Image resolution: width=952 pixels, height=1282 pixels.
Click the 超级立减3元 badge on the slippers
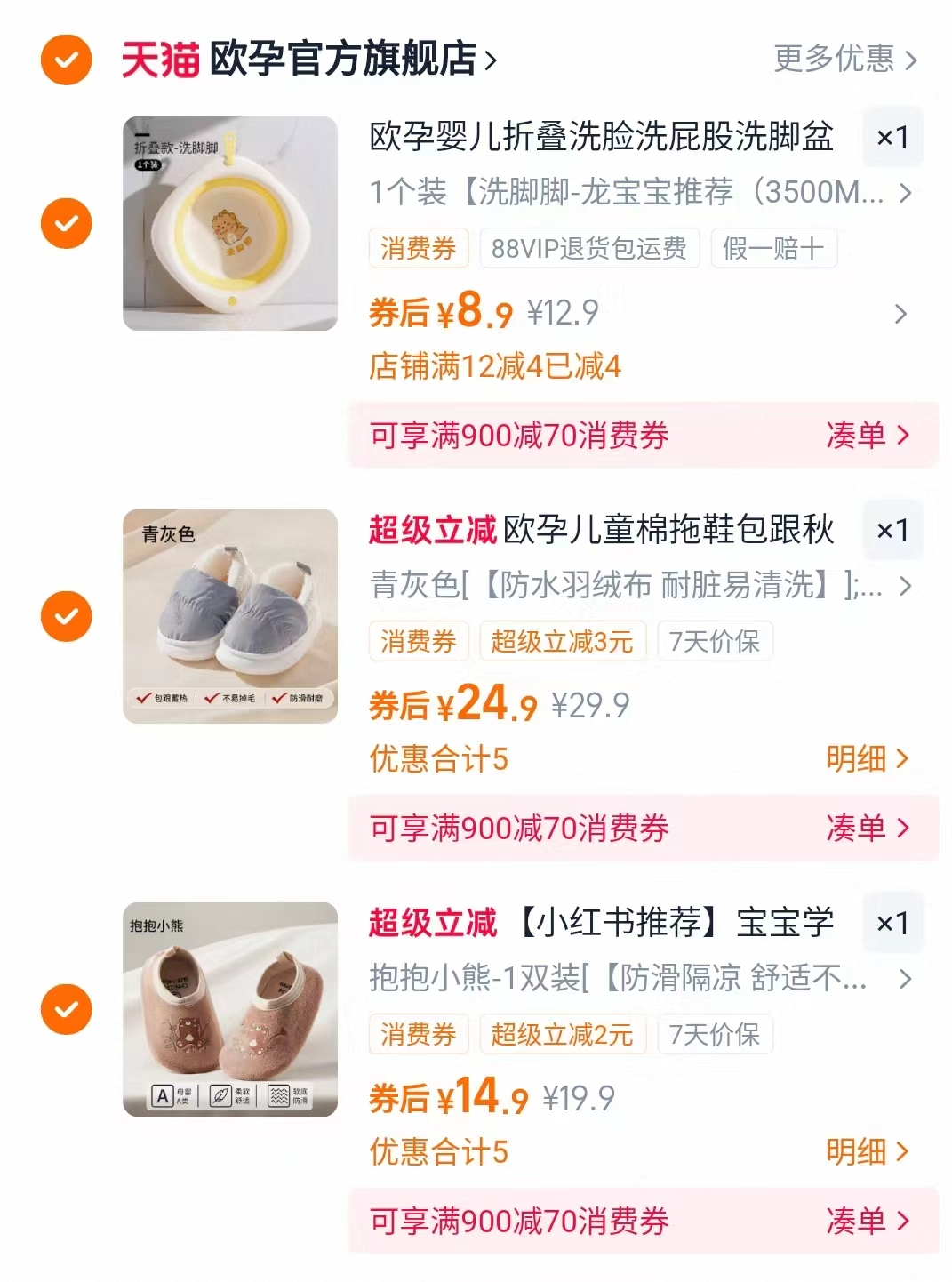pyautogui.click(x=561, y=641)
